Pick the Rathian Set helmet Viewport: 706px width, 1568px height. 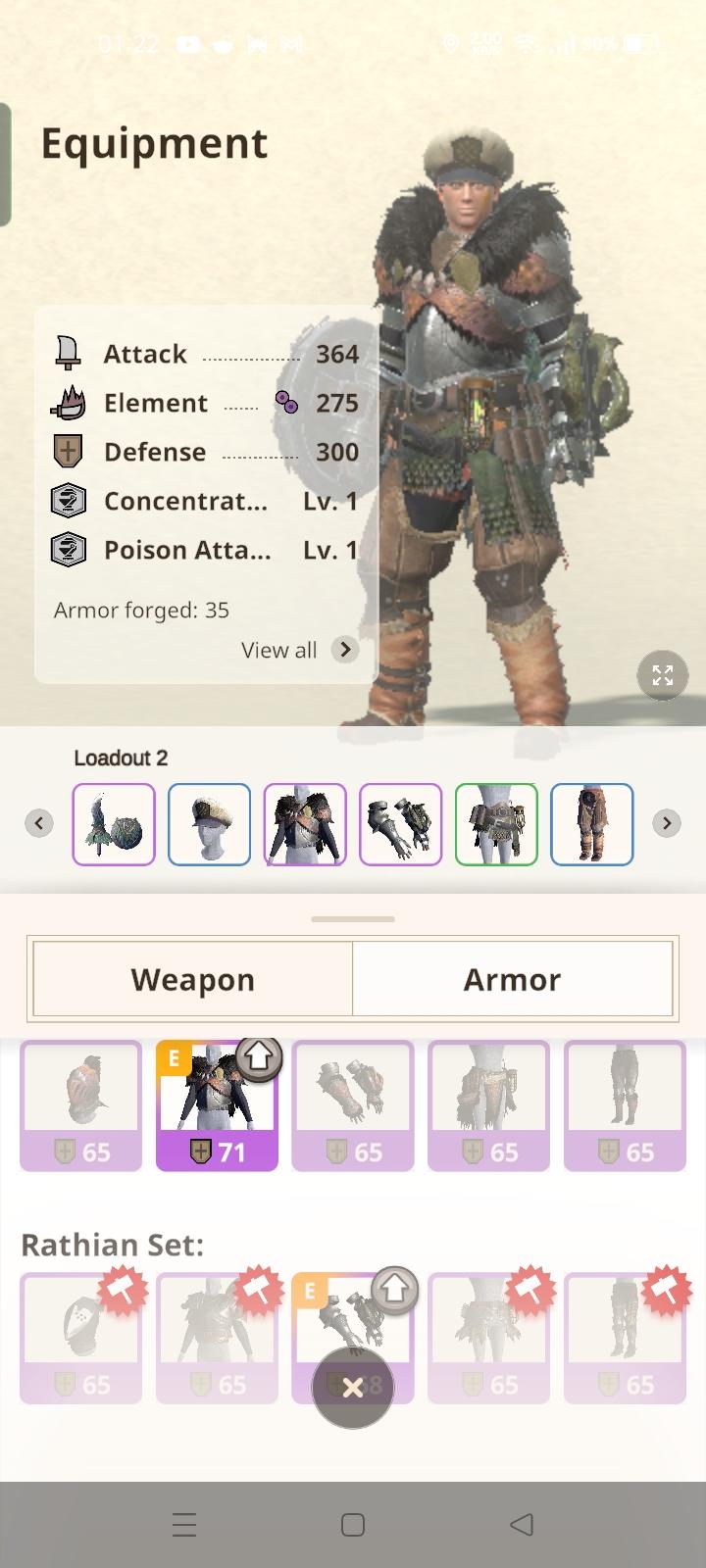[x=80, y=1338]
